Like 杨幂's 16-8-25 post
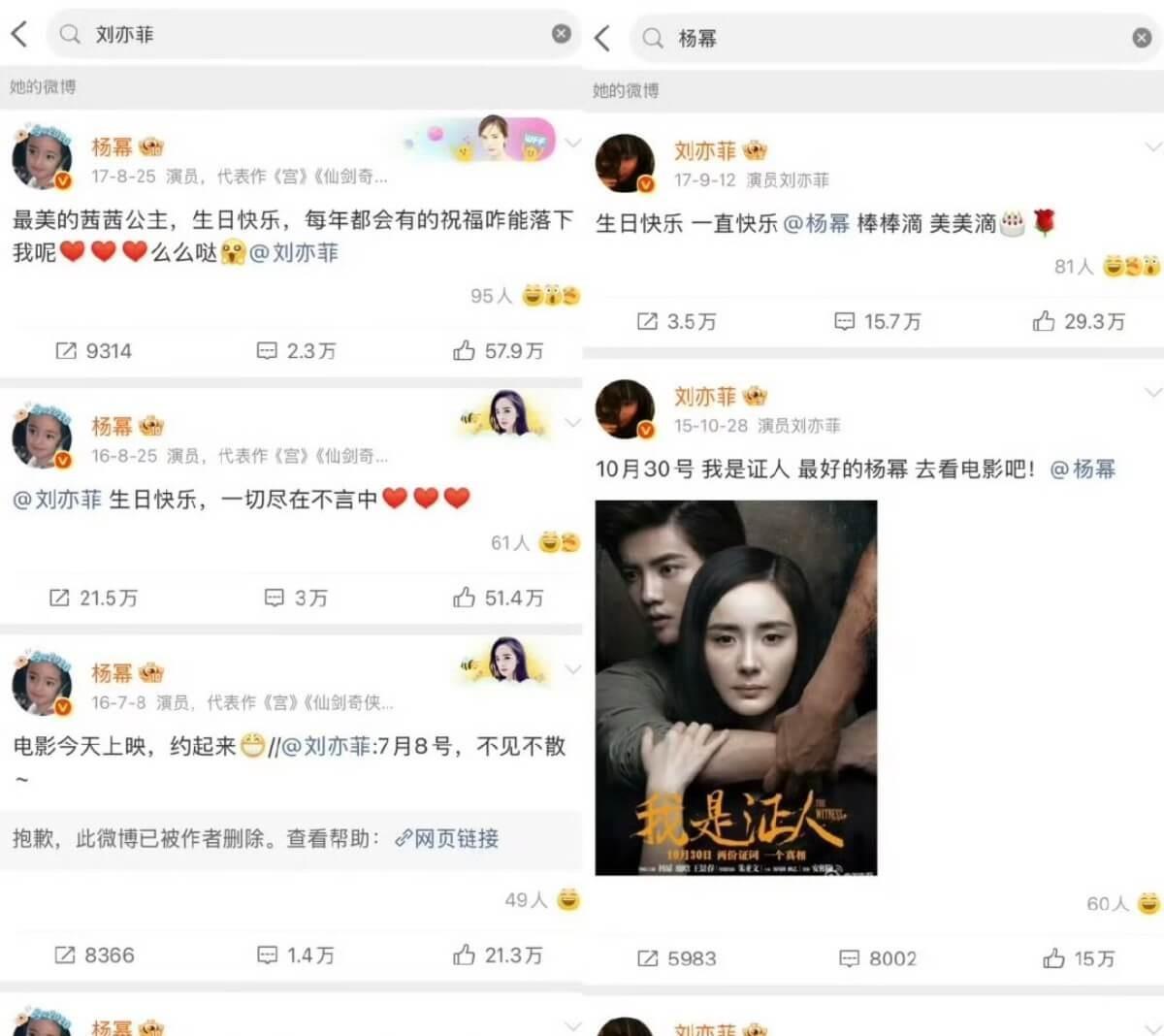Screen dimensions: 1164x1036 tap(498, 598)
